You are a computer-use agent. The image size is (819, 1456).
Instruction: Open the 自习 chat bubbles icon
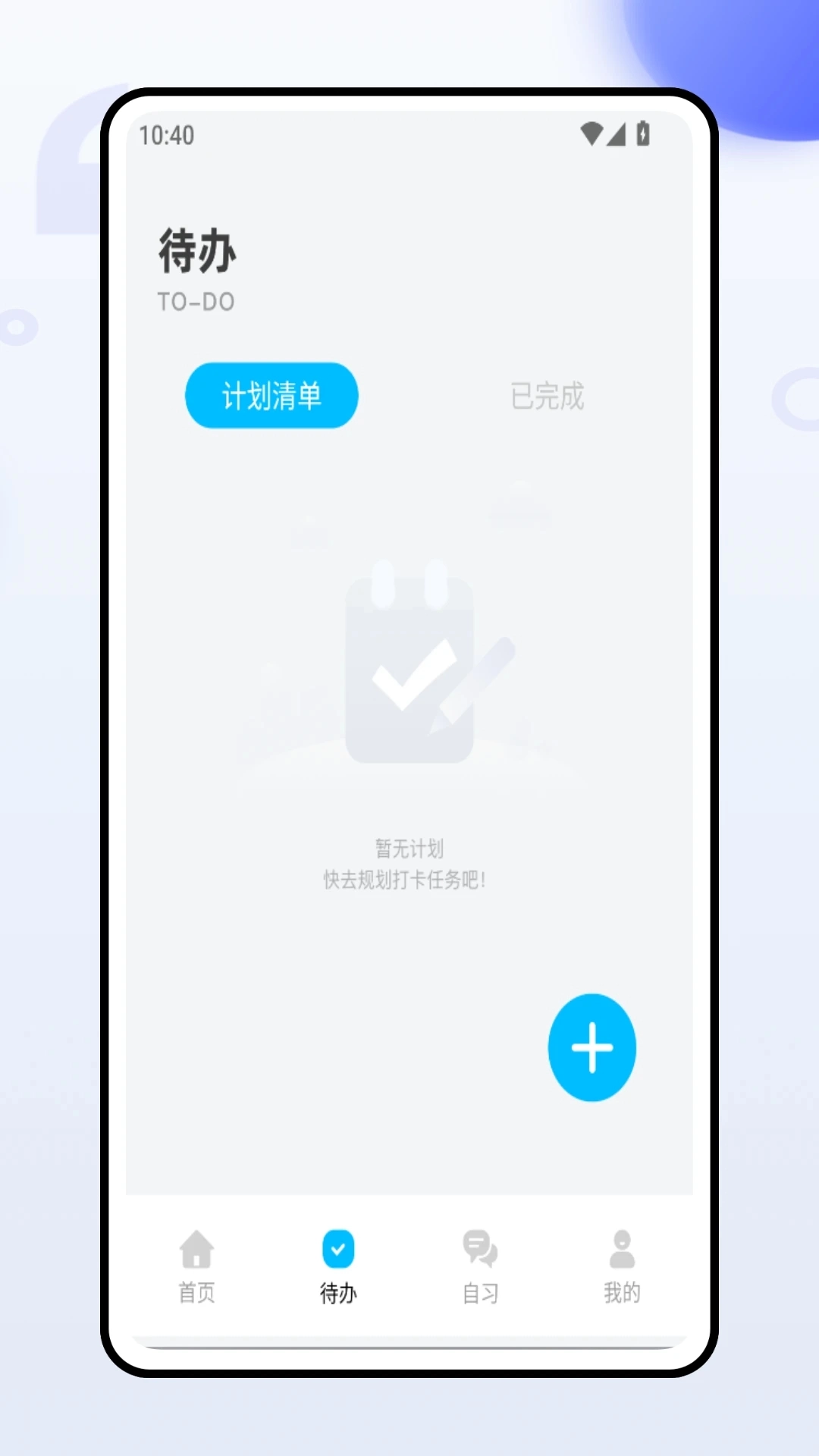pos(479,1246)
